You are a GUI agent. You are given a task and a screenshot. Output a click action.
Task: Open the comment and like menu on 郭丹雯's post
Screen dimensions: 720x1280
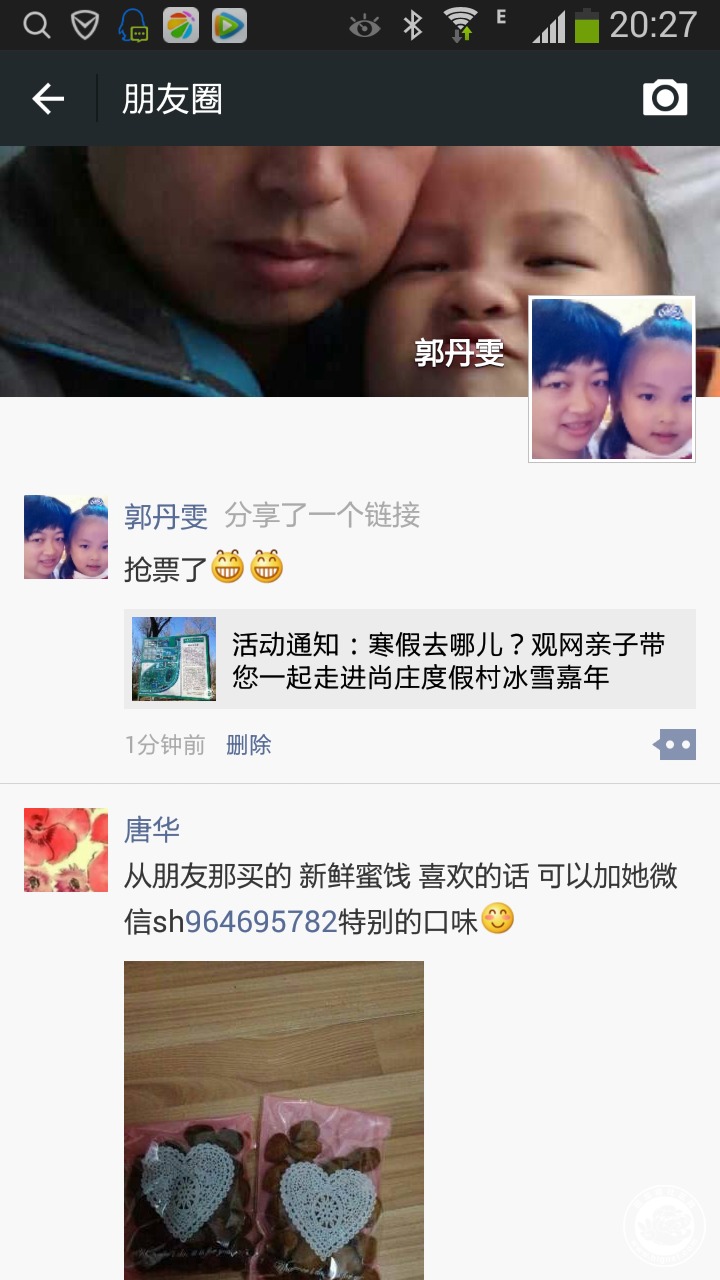[x=675, y=744]
